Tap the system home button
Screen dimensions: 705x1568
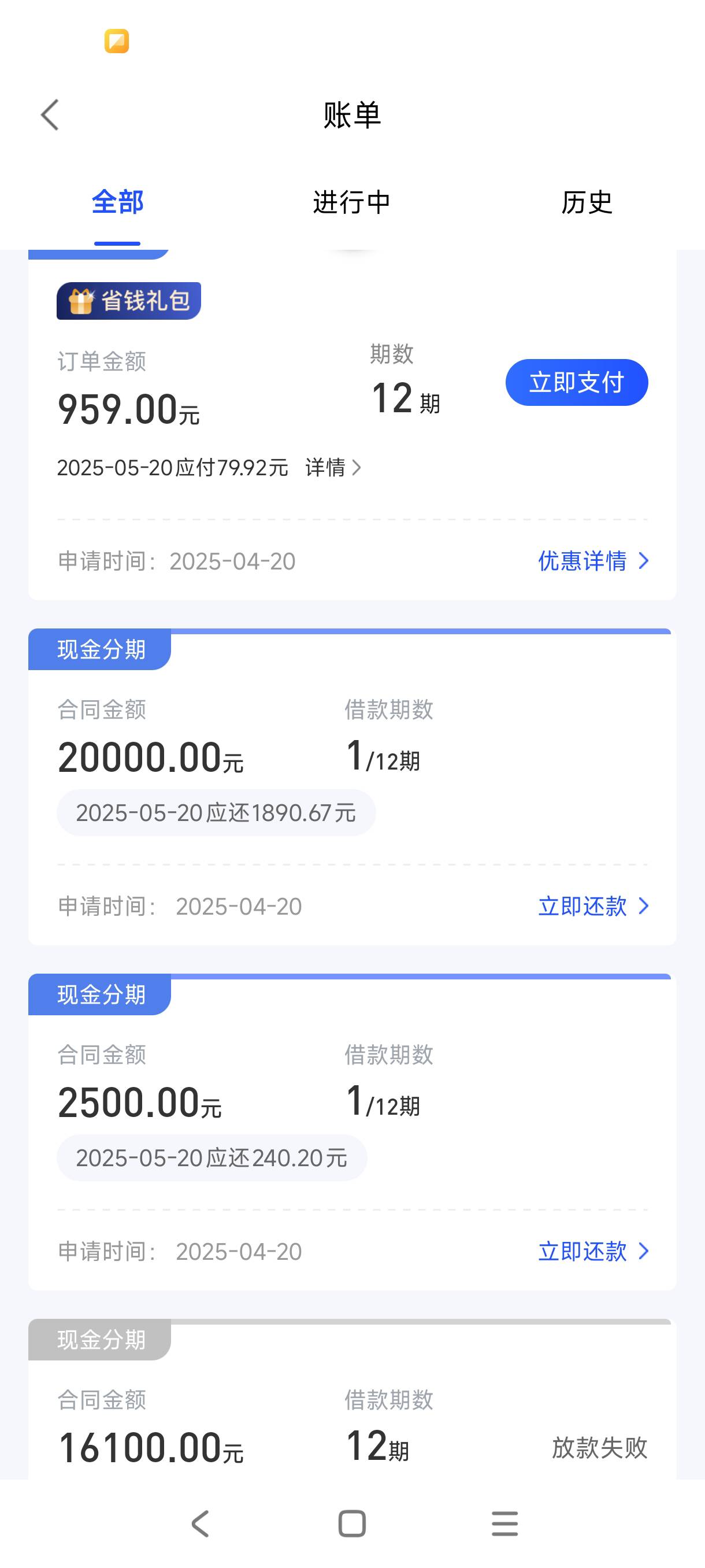pos(352,1523)
